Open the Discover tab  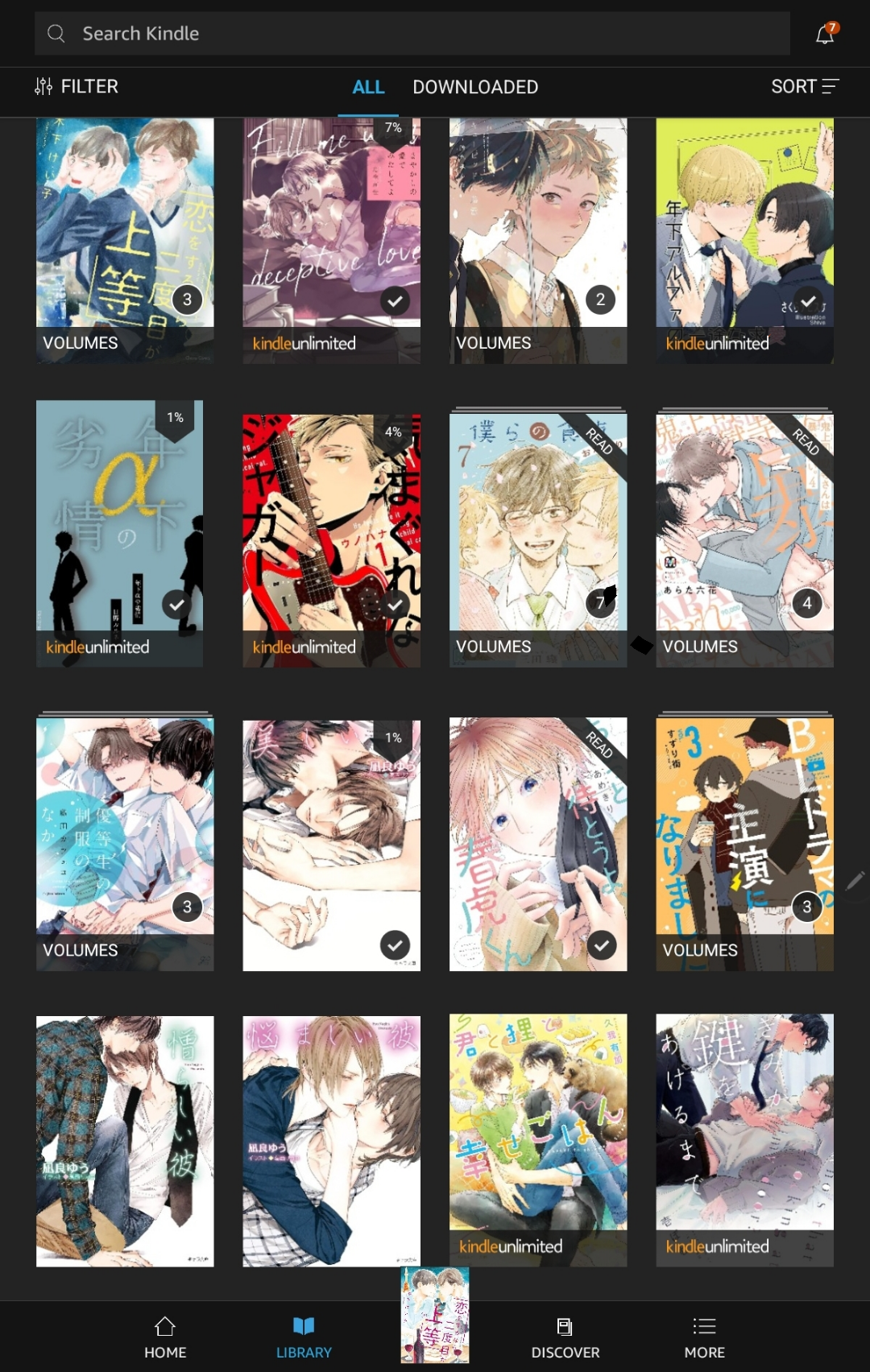click(565, 1337)
